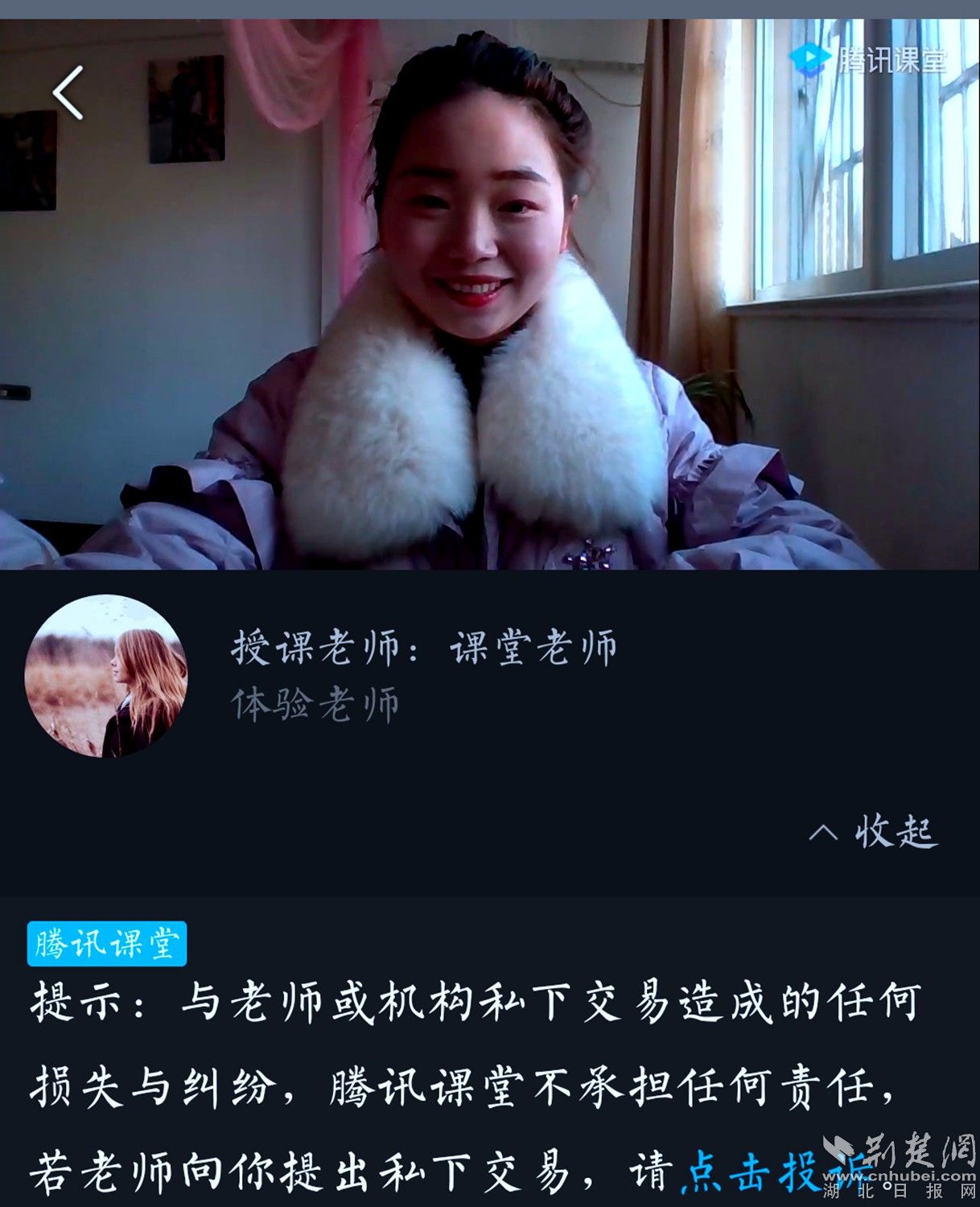
Task: Go back using the arrow icon
Action: (69, 93)
